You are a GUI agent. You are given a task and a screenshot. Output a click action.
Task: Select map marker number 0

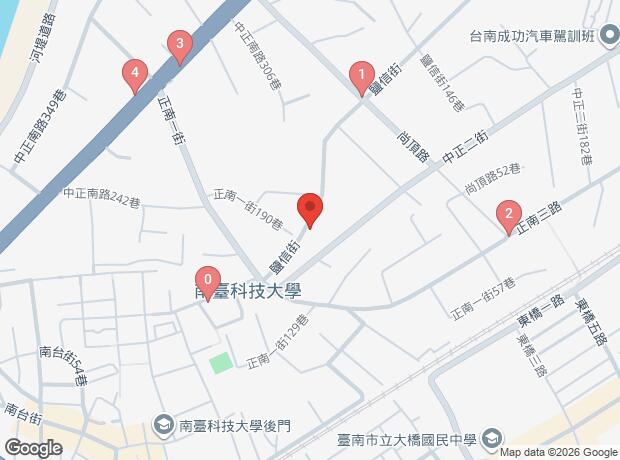pyautogui.click(x=208, y=284)
